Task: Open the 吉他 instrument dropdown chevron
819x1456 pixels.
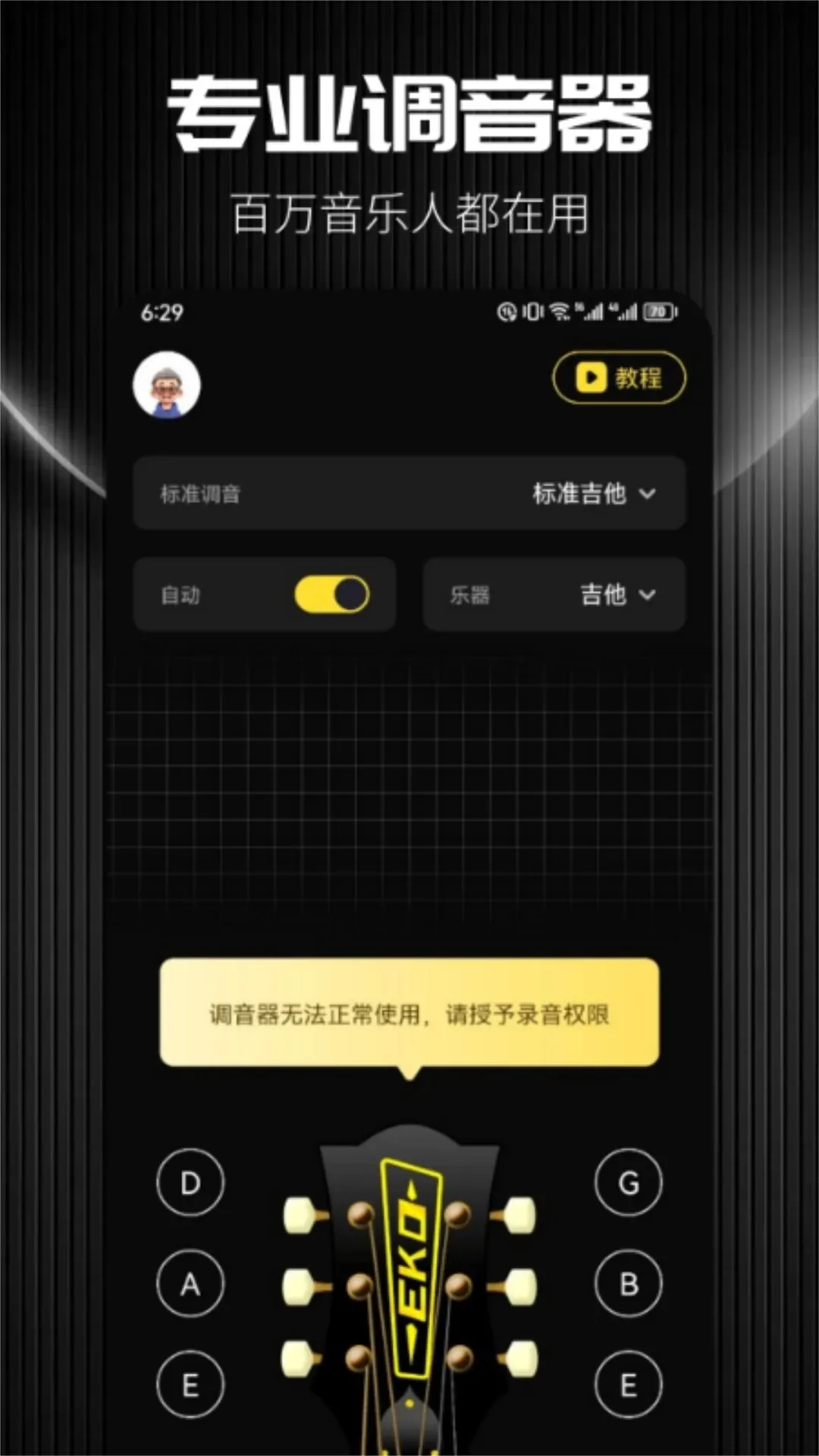Action: point(649,595)
